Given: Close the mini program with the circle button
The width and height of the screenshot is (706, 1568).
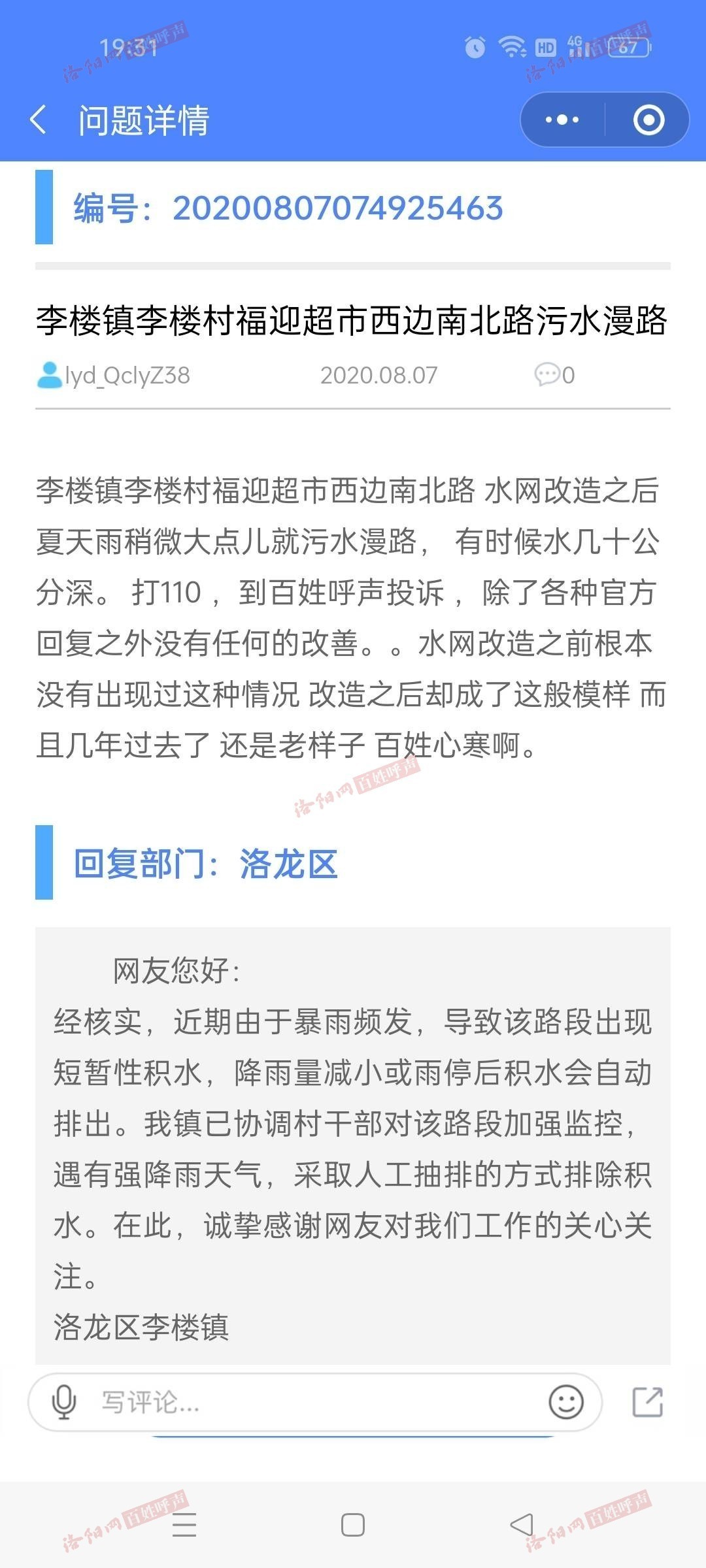Looking at the screenshot, I should pyautogui.click(x=648, y=120).
